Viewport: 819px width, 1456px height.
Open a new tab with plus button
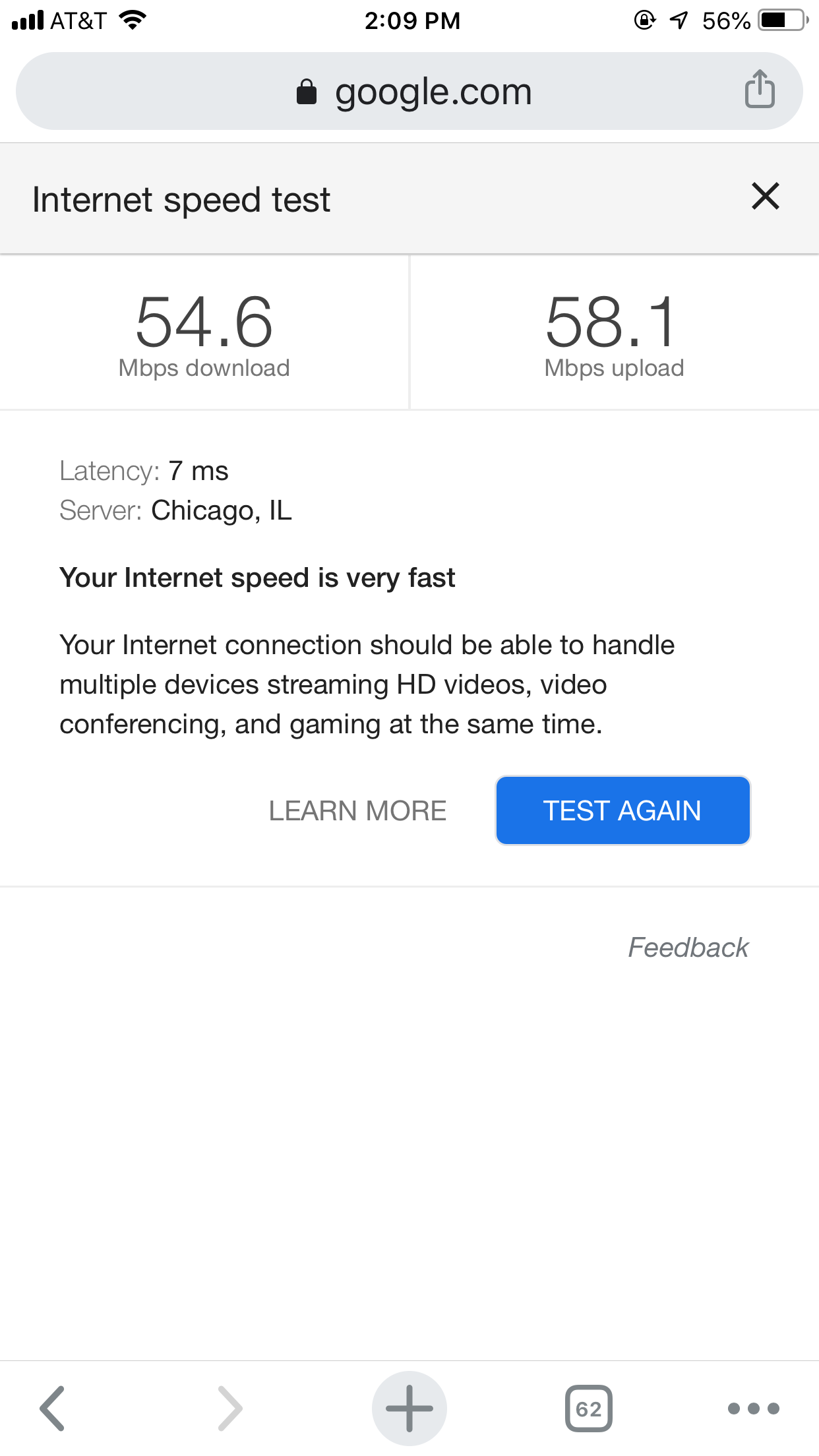(409, 1409)
